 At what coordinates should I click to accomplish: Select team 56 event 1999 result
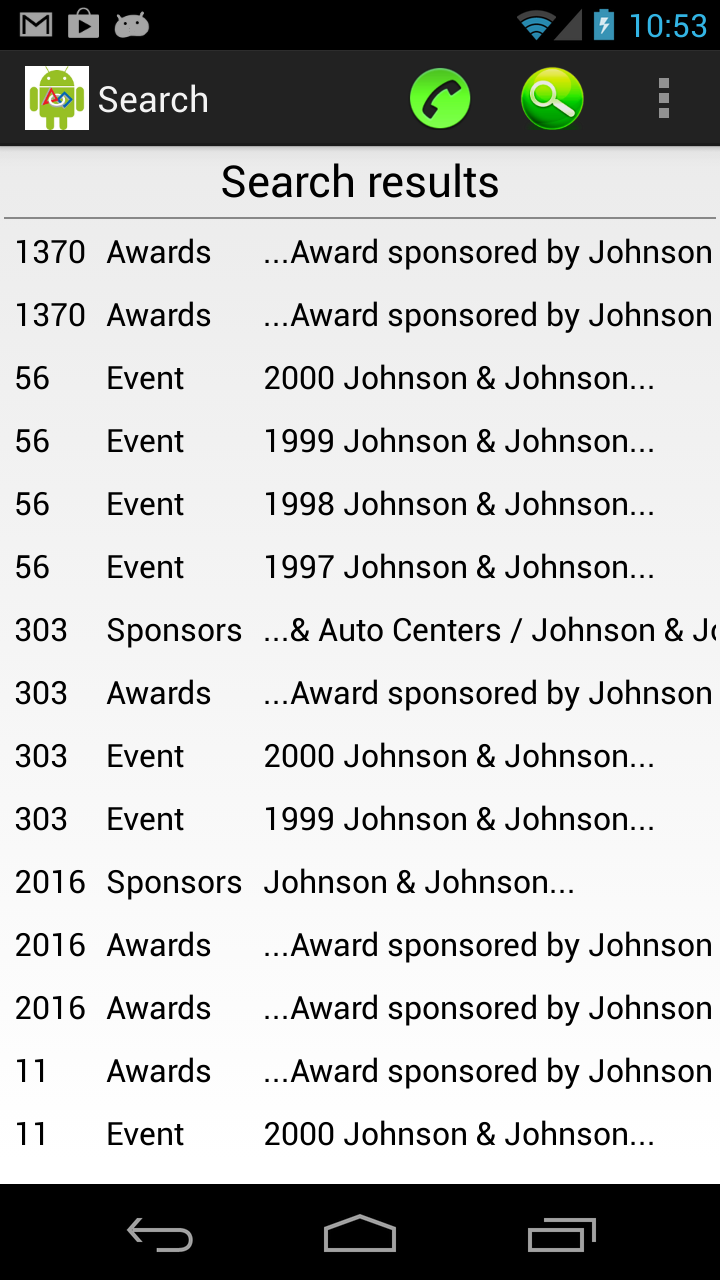[360, 441]
